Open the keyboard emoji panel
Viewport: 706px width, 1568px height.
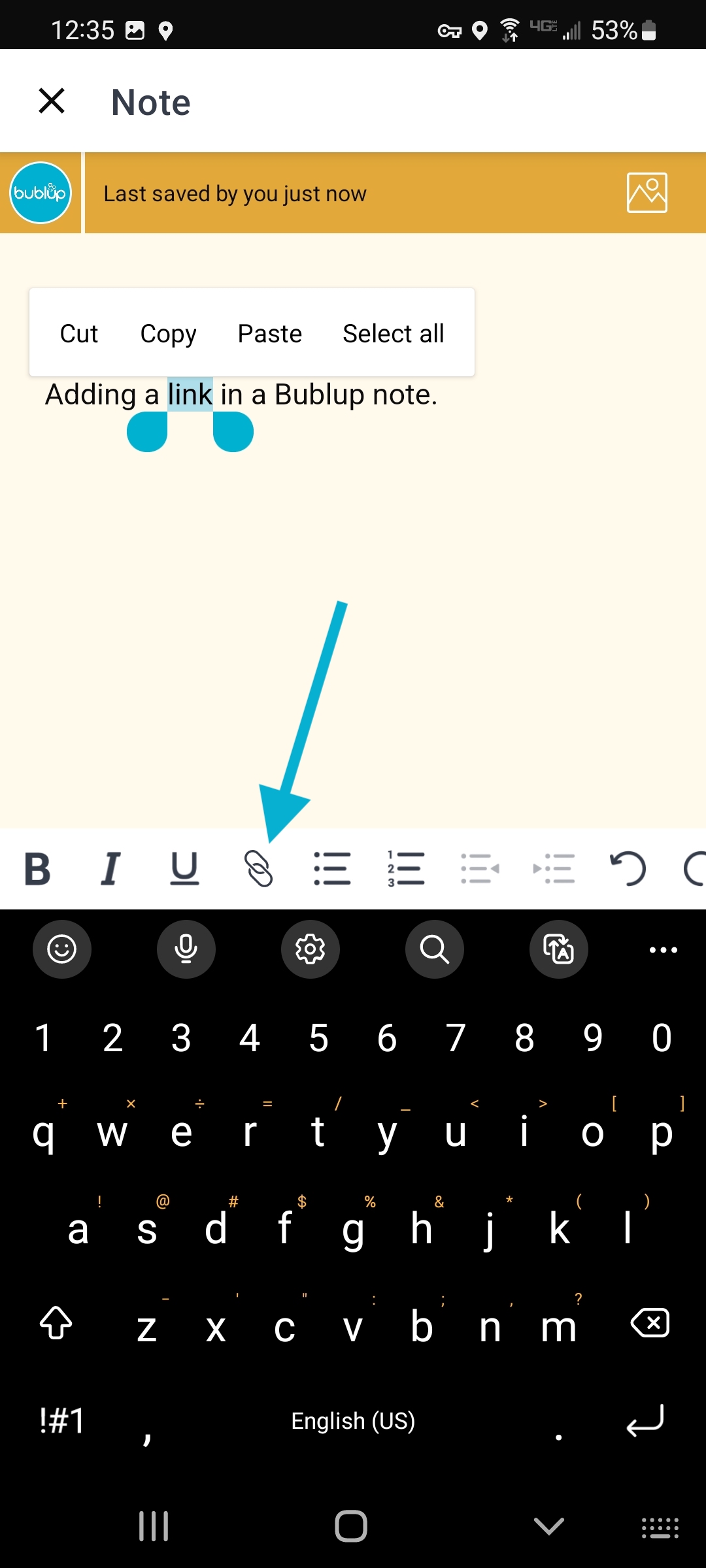pos(62,949)
